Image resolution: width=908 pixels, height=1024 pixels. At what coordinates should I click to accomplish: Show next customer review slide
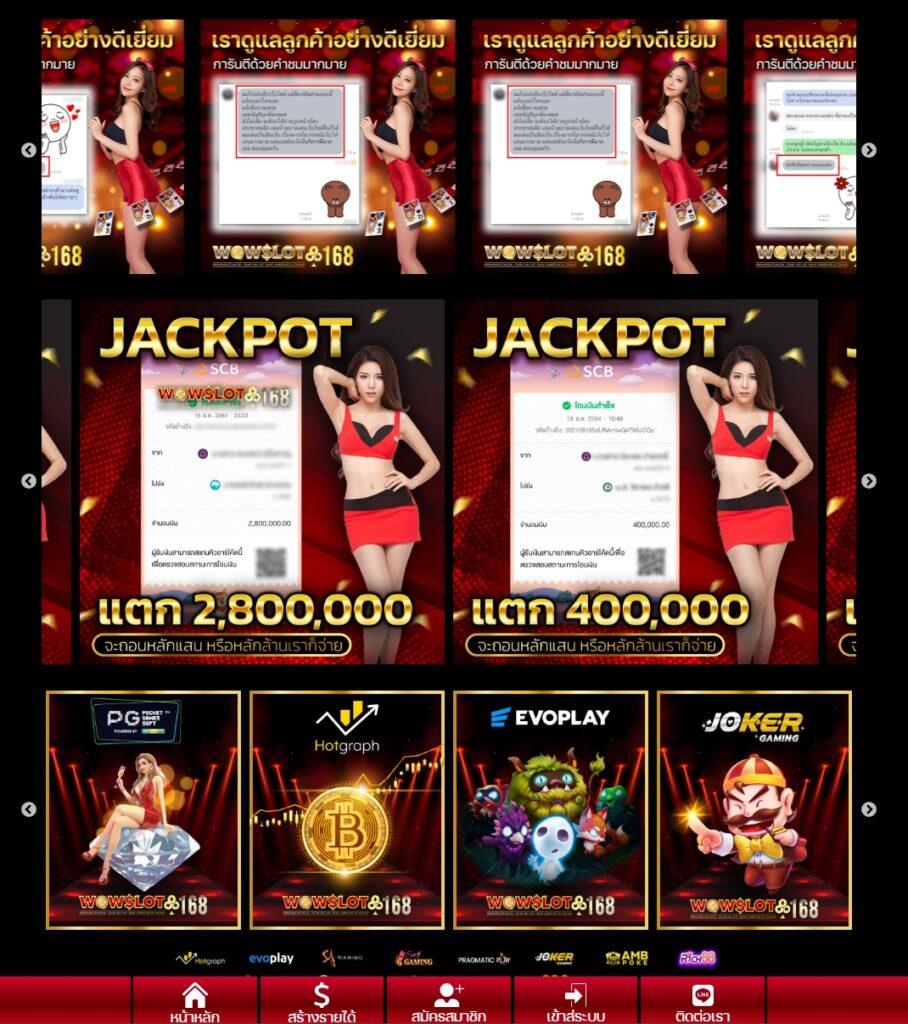pos(868,150)
